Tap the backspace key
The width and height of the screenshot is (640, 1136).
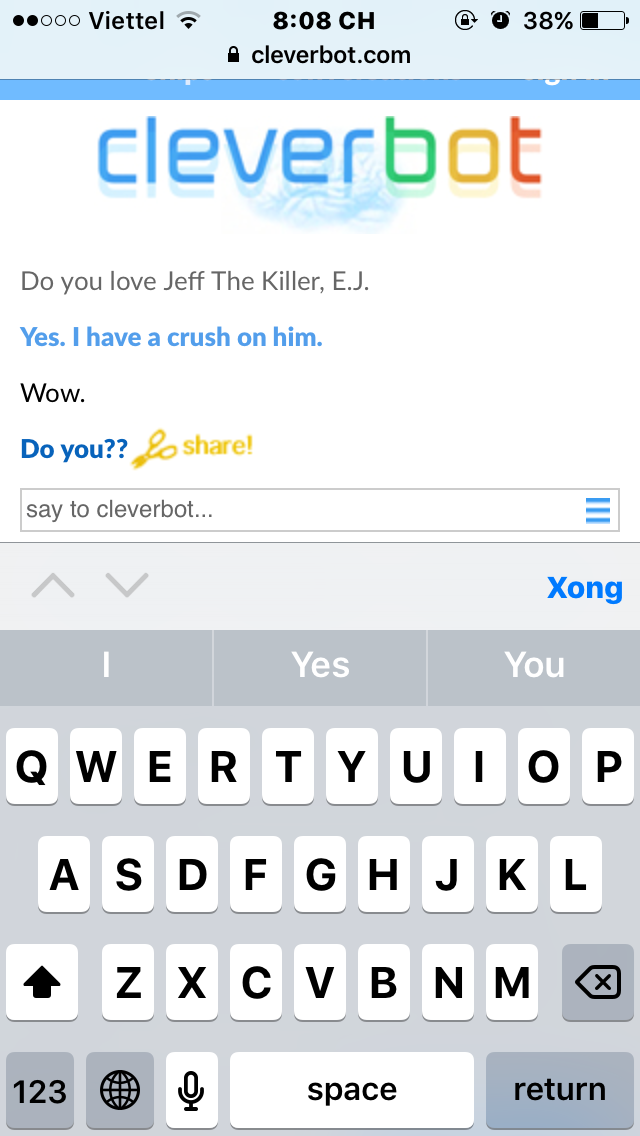click(x=598, y=982)
